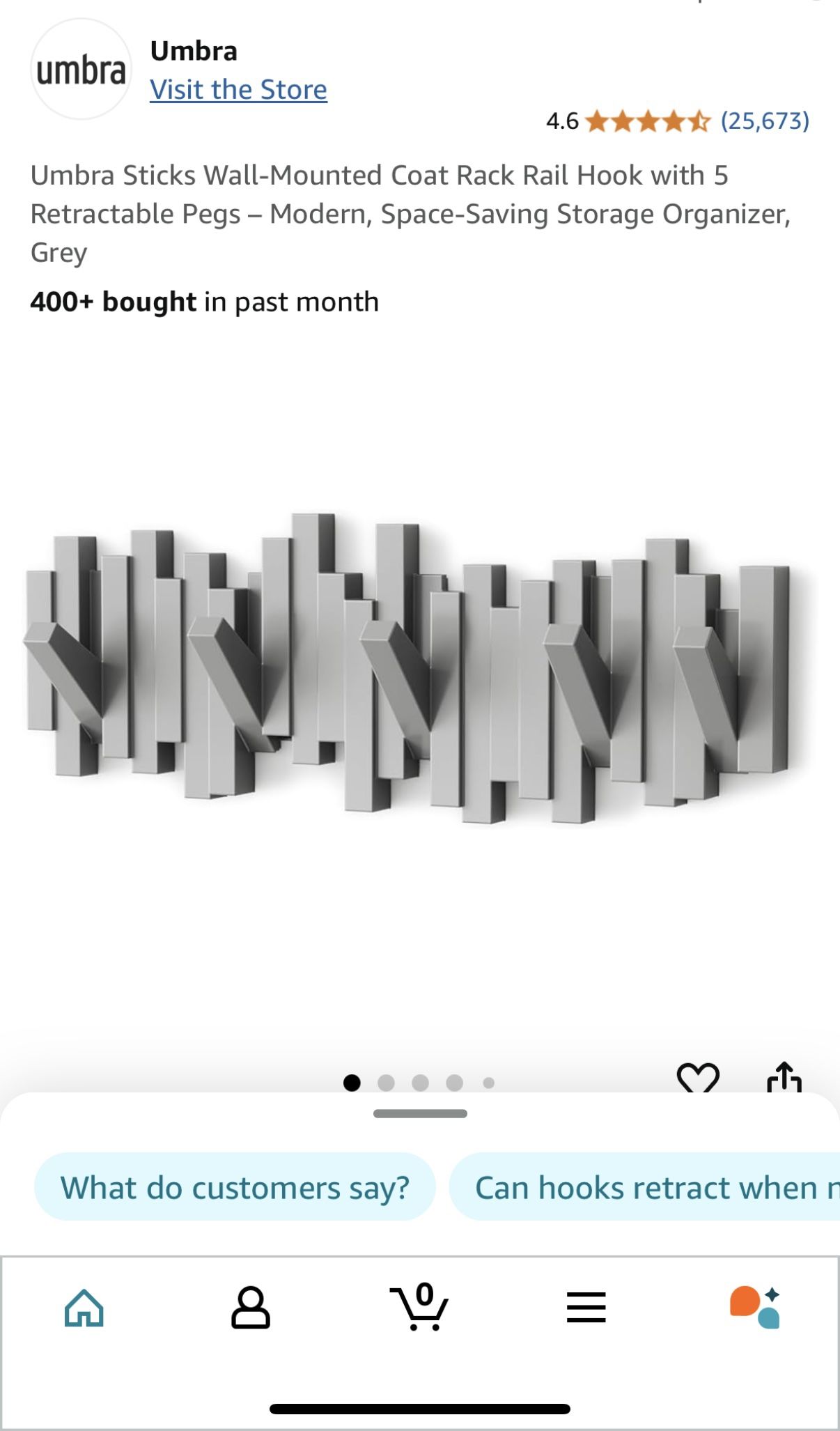The height and width of the screenshot is (1431, 840).
Task: Tap the Umbra brand logo
Action: coord(81,70)
